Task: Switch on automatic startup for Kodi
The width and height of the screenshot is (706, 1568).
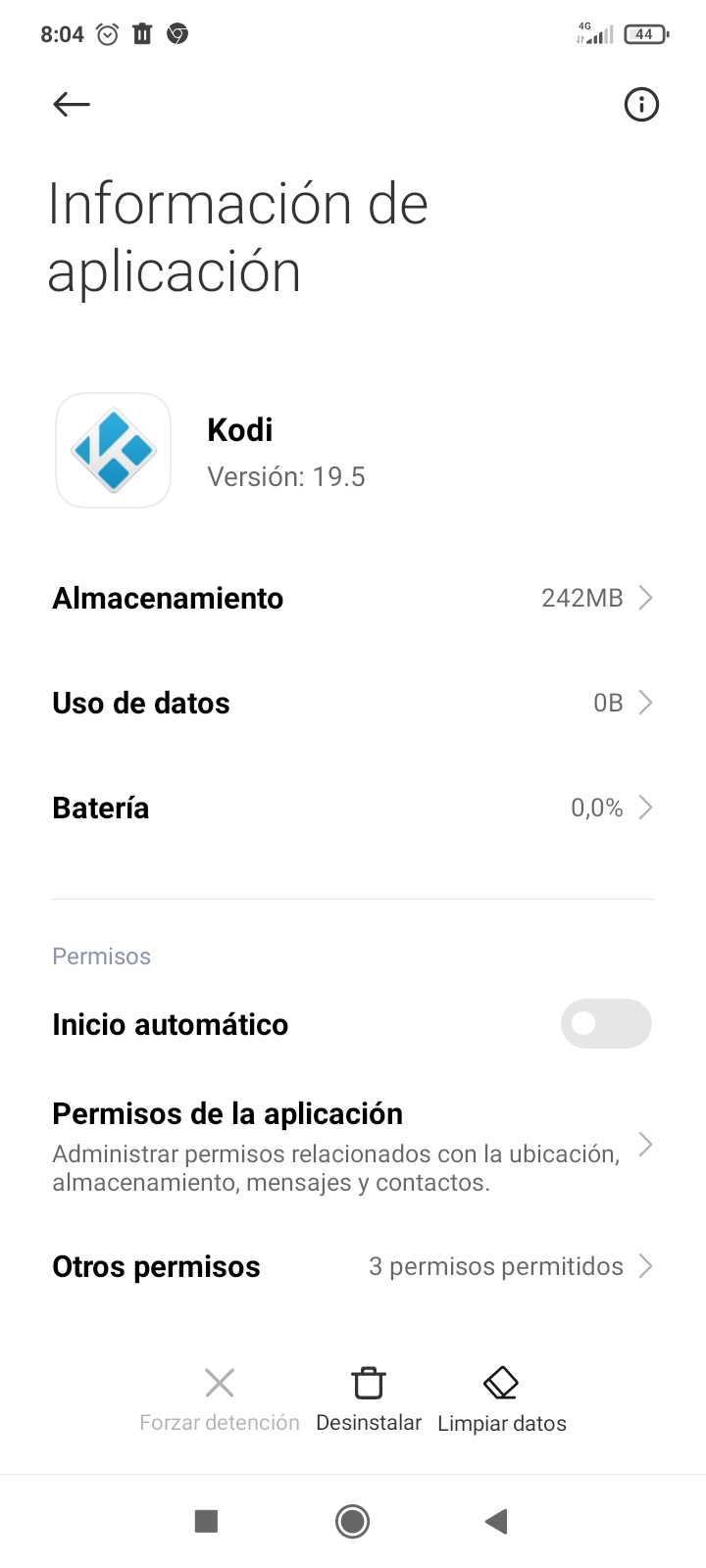Action: coord(605,1023)
